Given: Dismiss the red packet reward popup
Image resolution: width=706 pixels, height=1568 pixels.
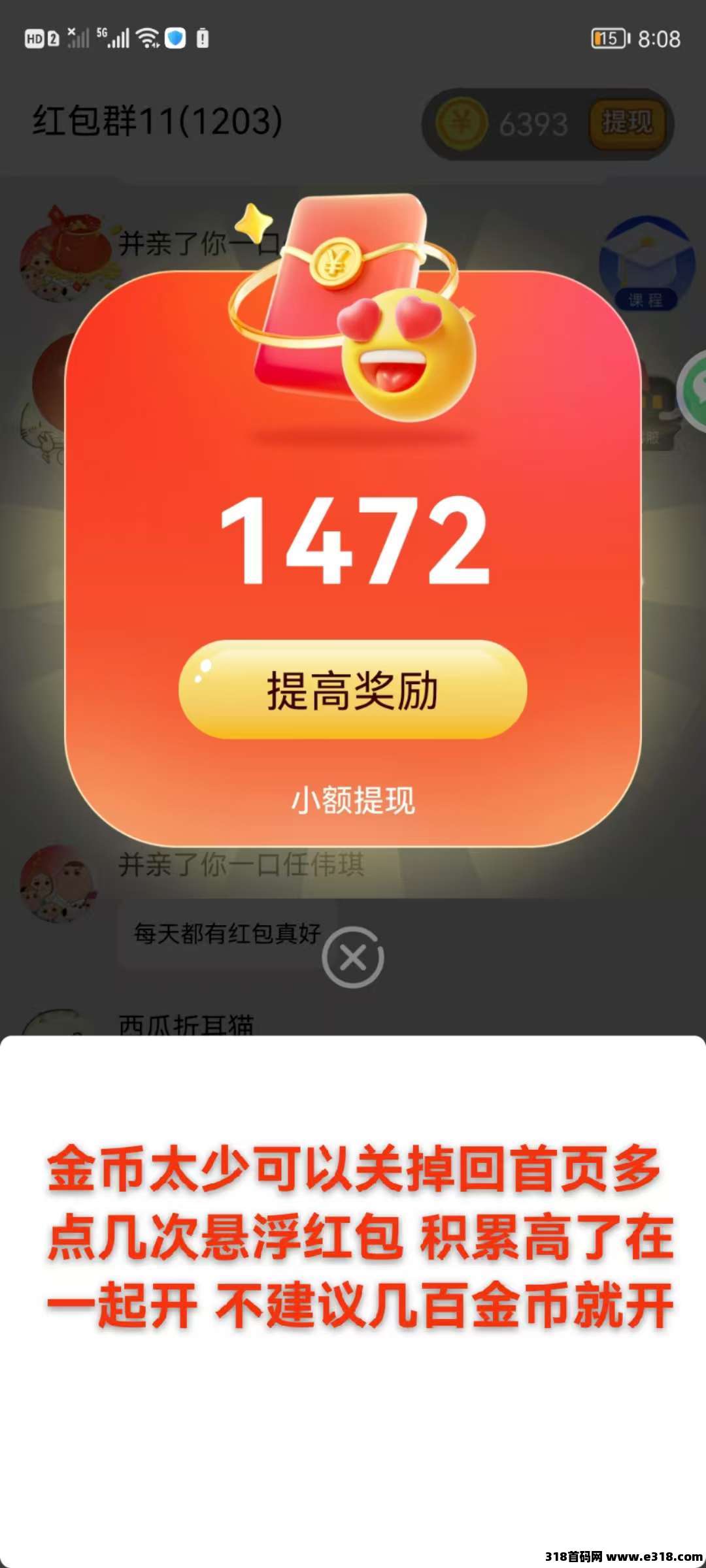Looking at the screenshot, I should tap(353, 958).
